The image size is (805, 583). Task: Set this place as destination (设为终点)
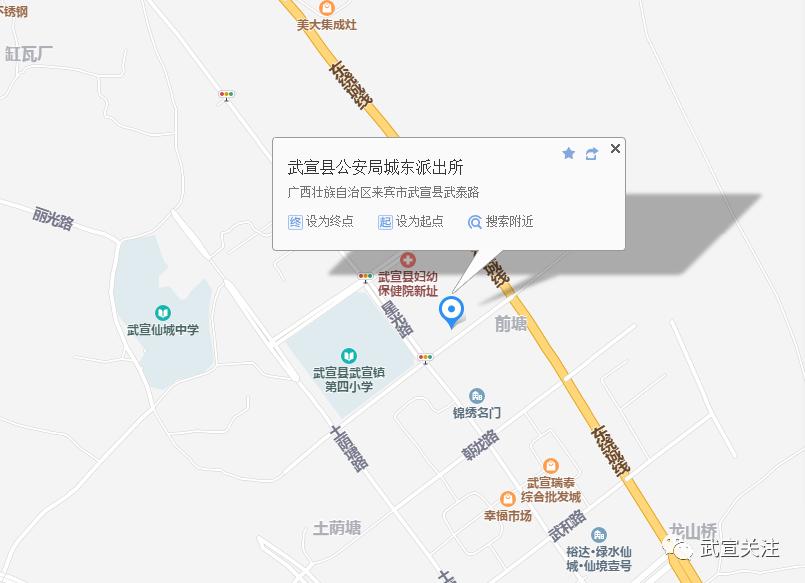pyautogui.click(x=321, y=222)
